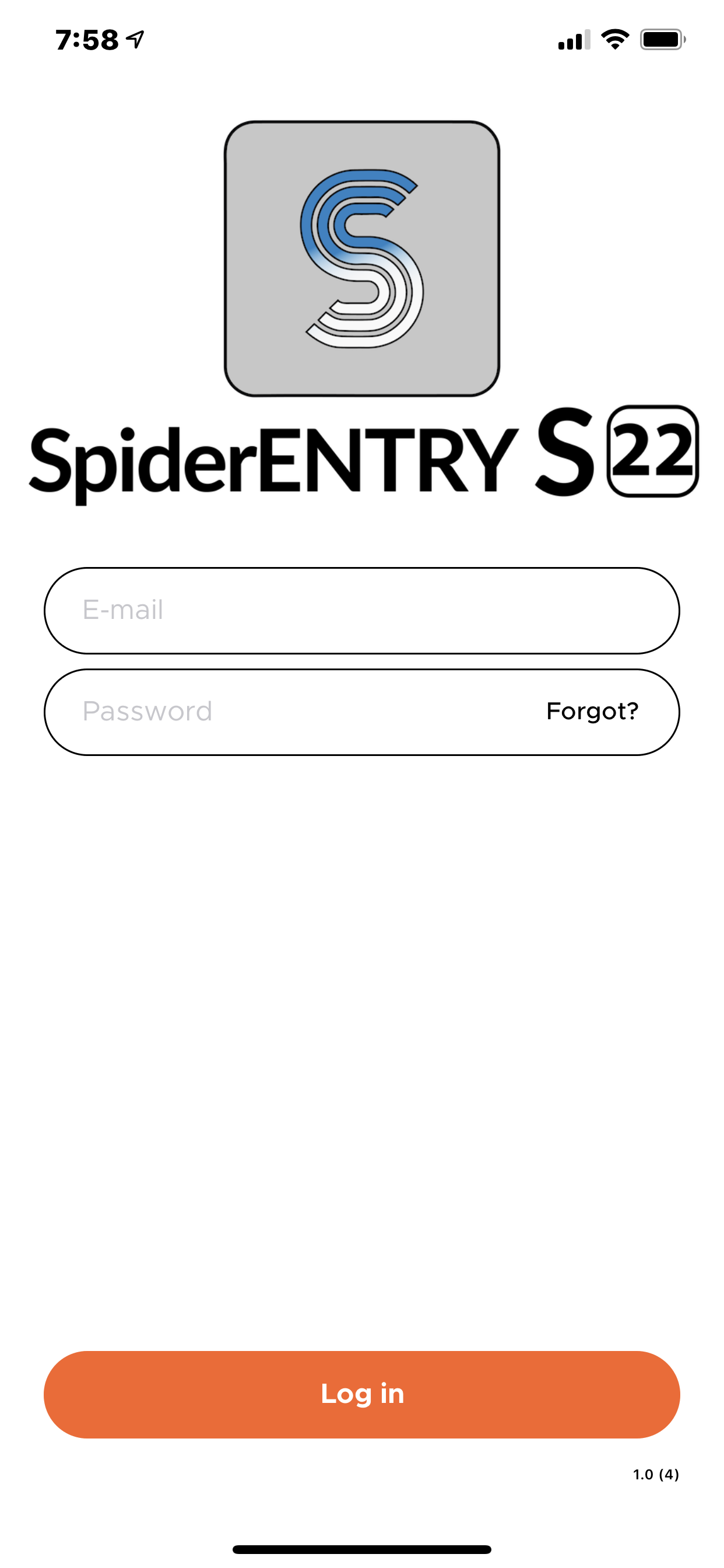Open the Forgot? password link
Image resolution: width=724 pixels, height=1568 pixels.
(x=592, y=711)
